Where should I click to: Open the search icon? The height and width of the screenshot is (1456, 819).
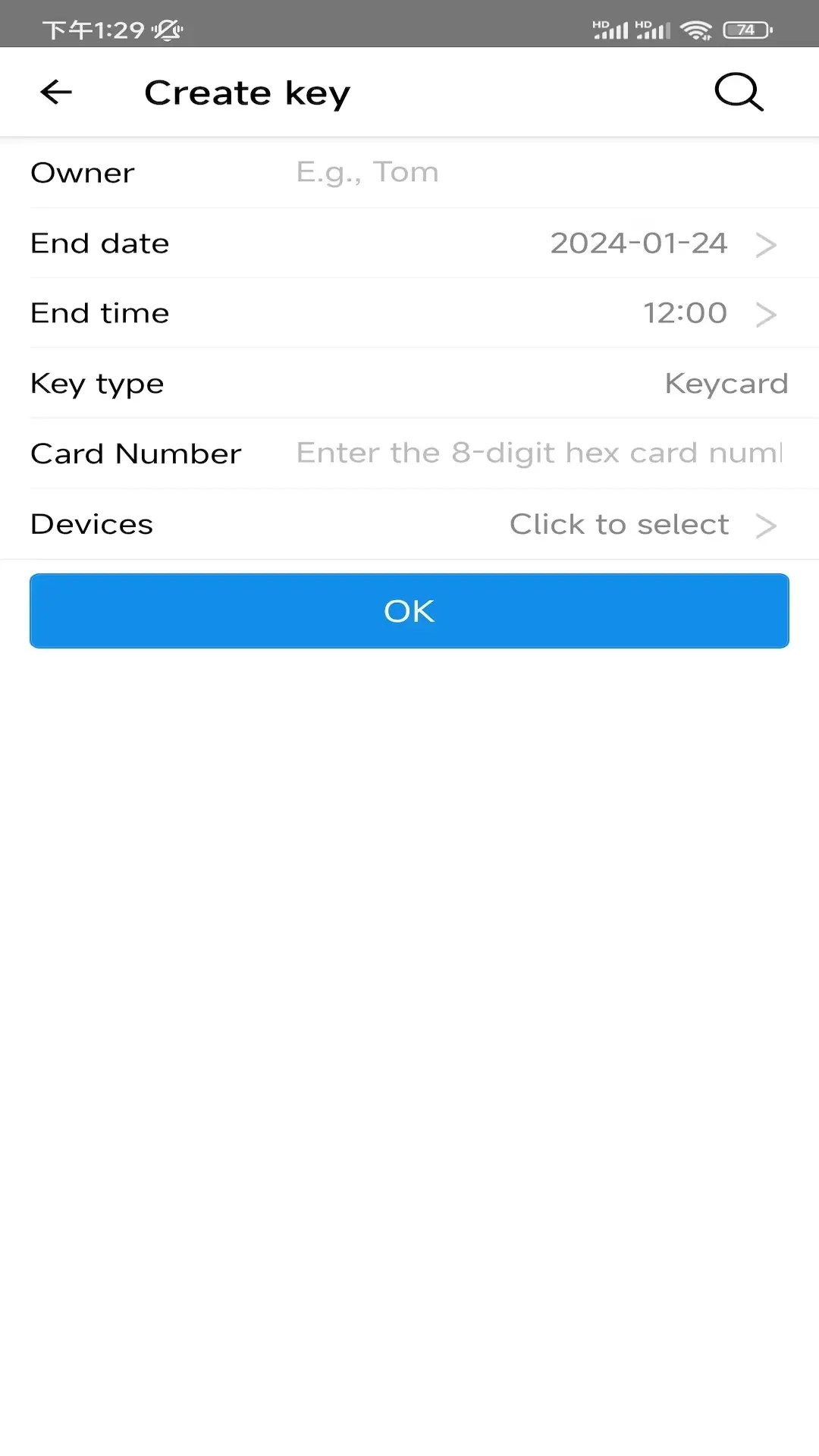(x=738, y=93)
